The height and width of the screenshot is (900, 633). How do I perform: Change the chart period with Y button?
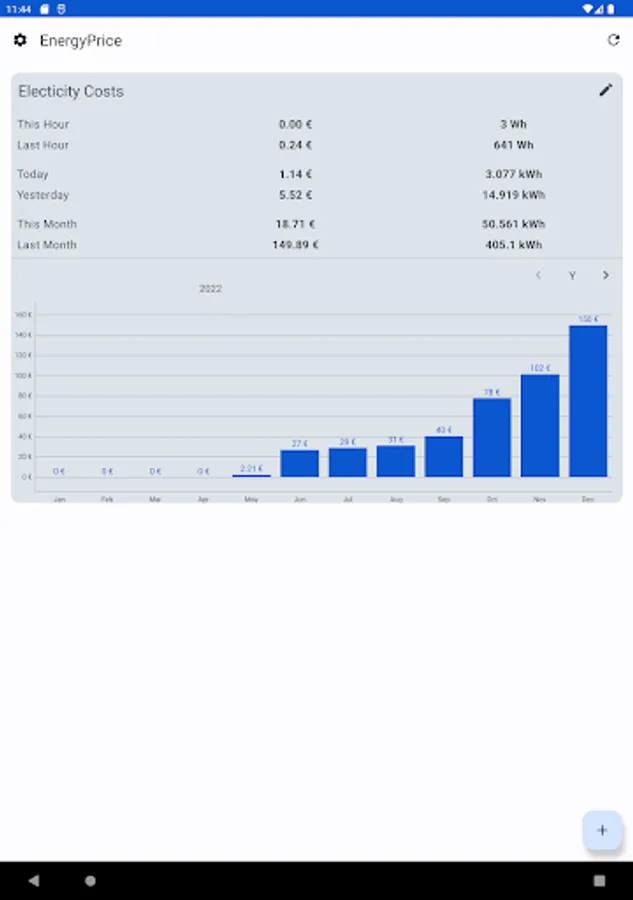pyautogui.click(x=572, y=275)
